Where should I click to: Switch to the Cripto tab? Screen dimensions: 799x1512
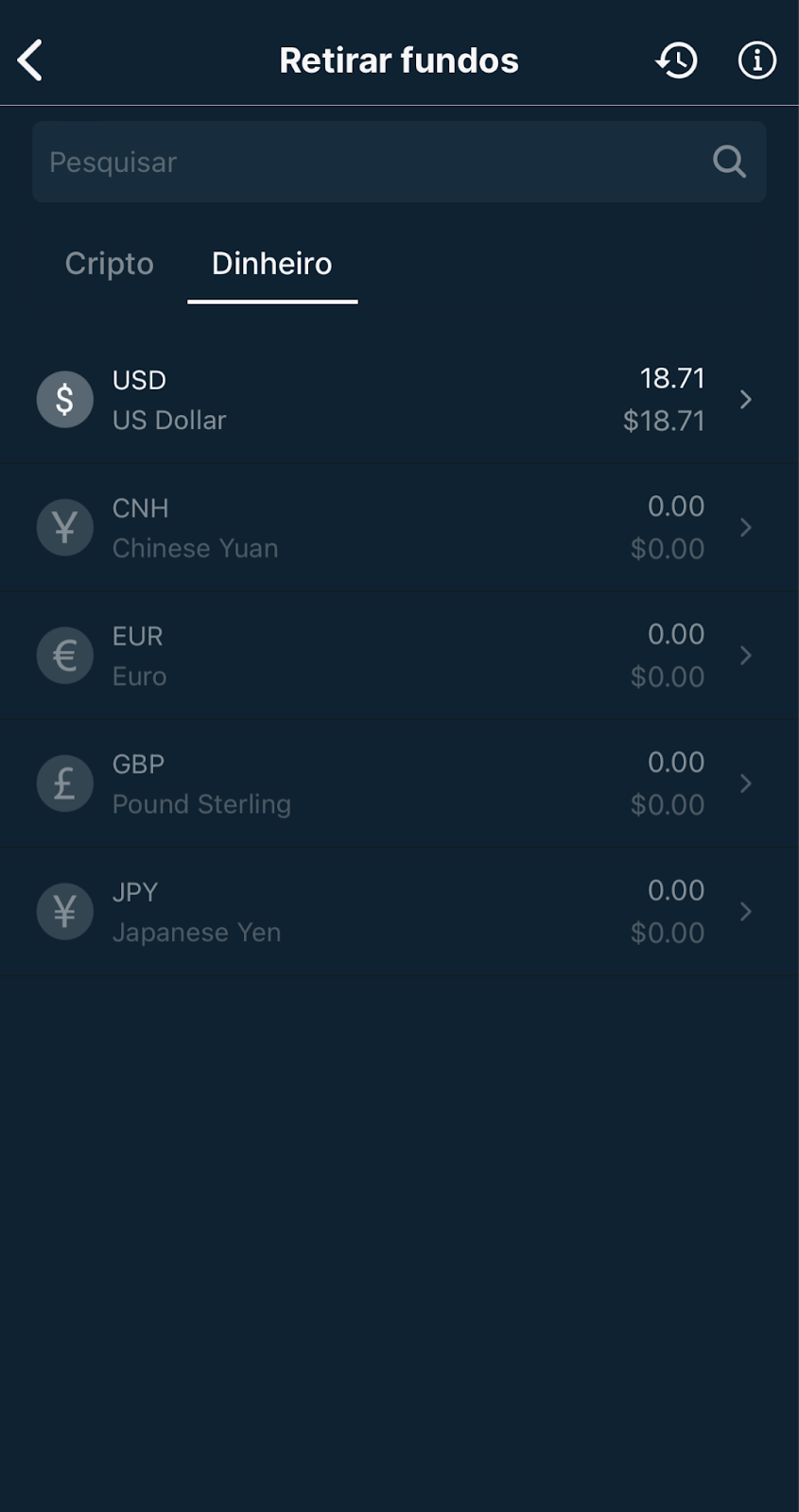pyautogui.click(x=109, y=264)
